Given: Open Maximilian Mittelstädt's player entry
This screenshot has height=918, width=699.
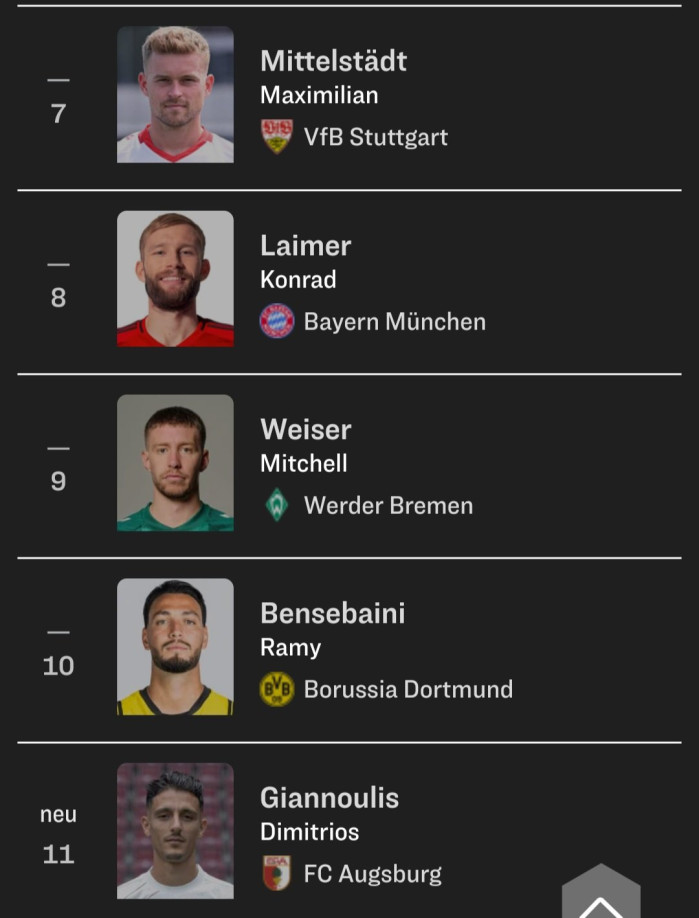Looking at the screenshot, I should (333, 62).
